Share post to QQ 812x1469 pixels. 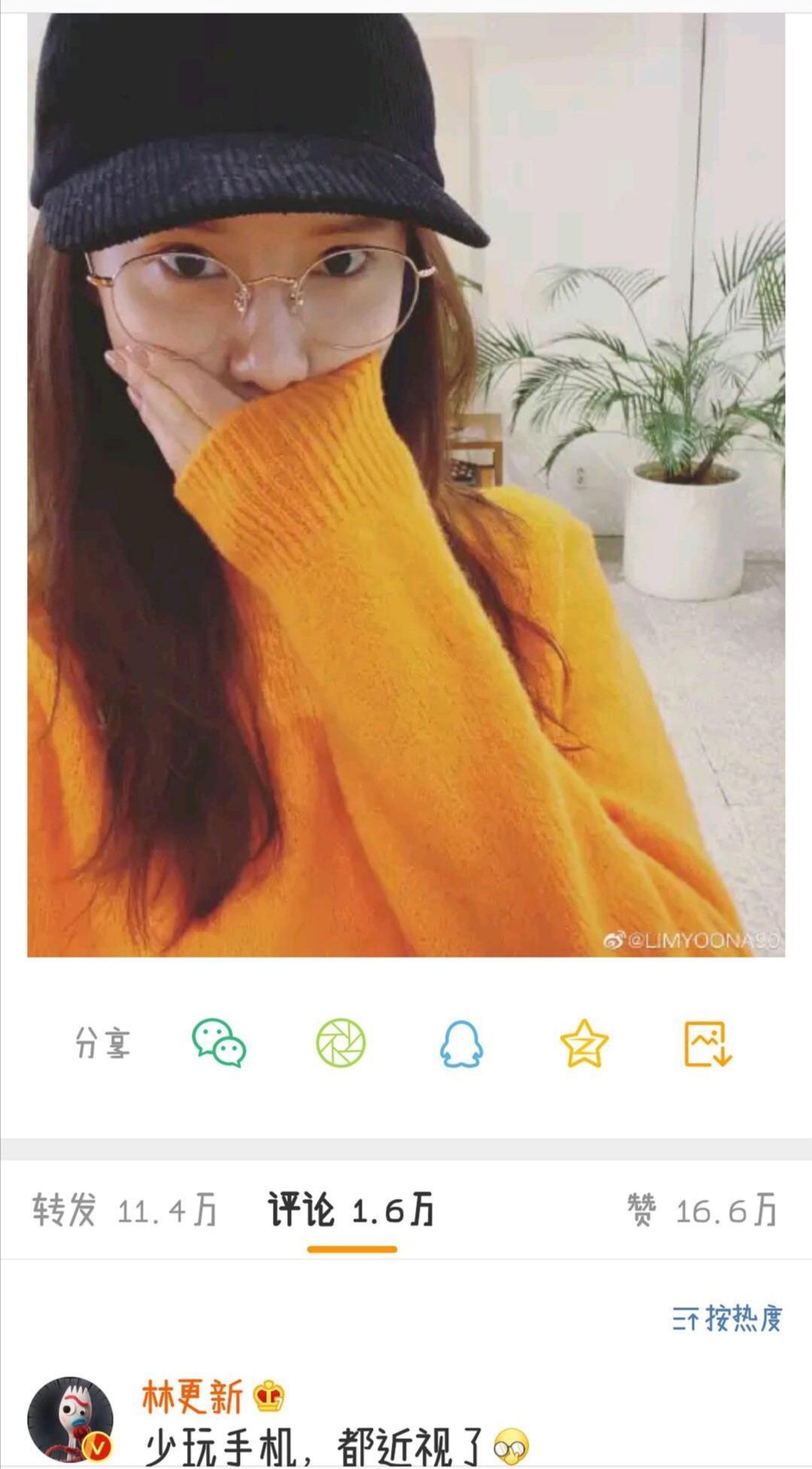point(461,1043)
